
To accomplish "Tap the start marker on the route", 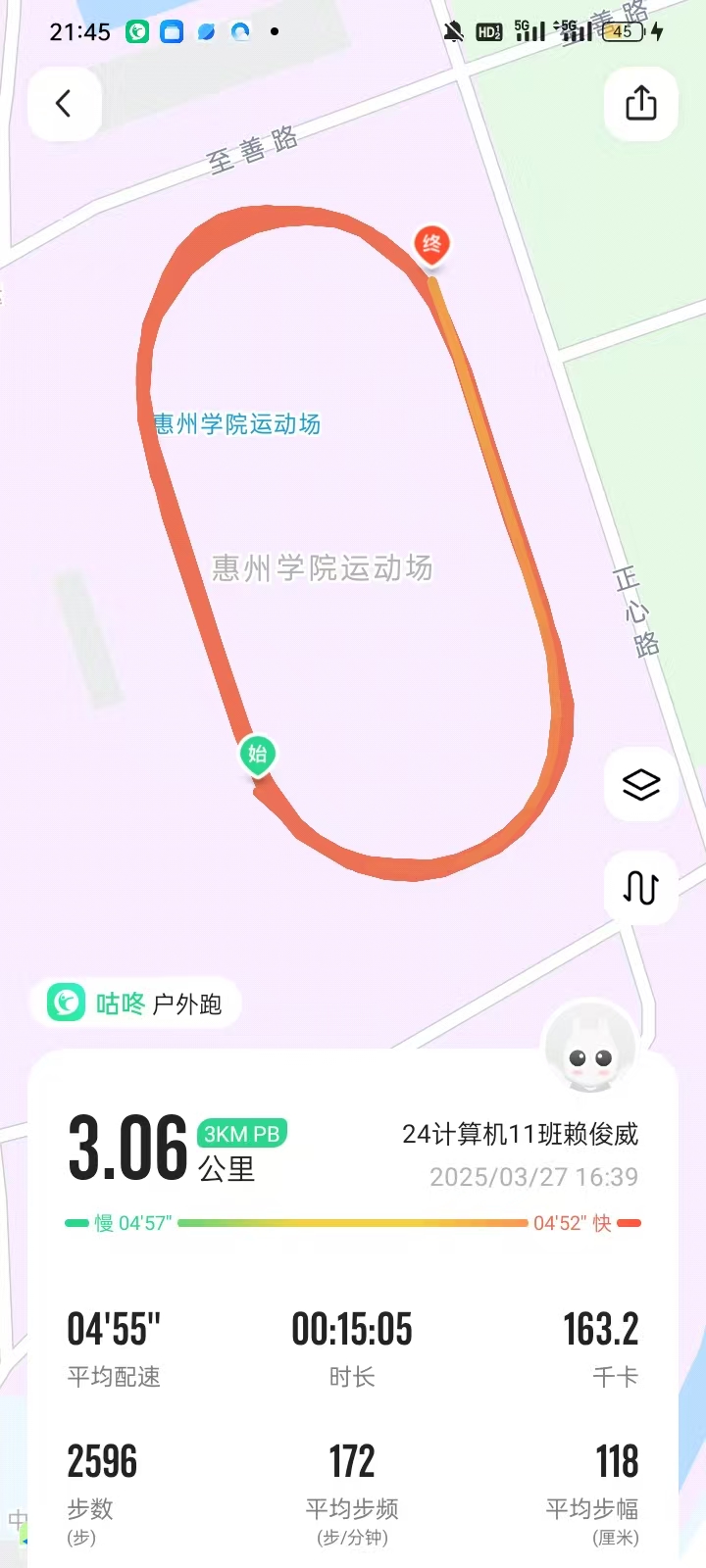I will (x=258, y=756).
